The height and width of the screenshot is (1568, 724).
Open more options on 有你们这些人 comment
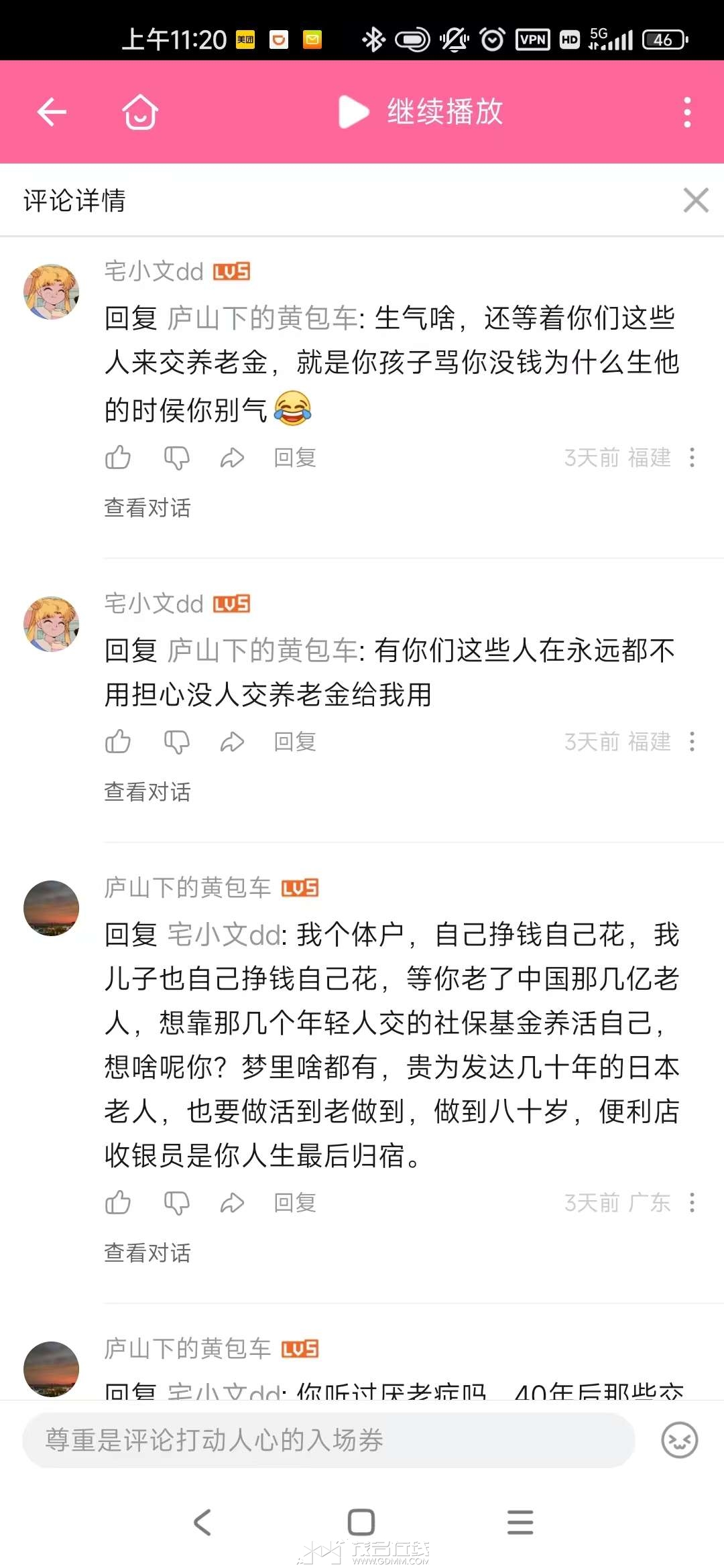pos(692,742)
